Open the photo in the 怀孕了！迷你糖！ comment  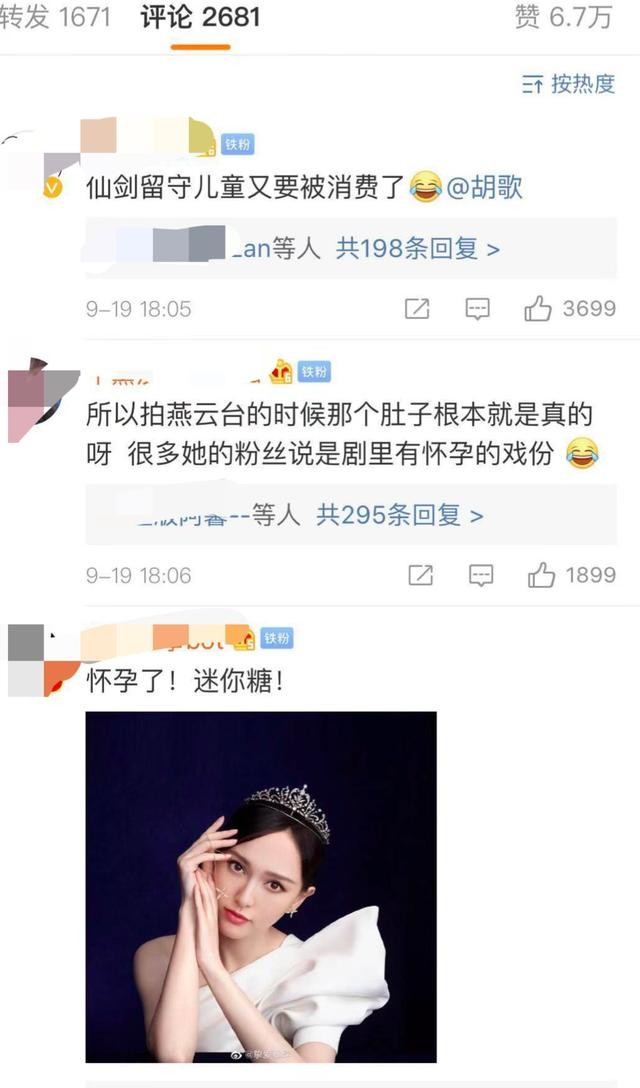coord(261,886)
